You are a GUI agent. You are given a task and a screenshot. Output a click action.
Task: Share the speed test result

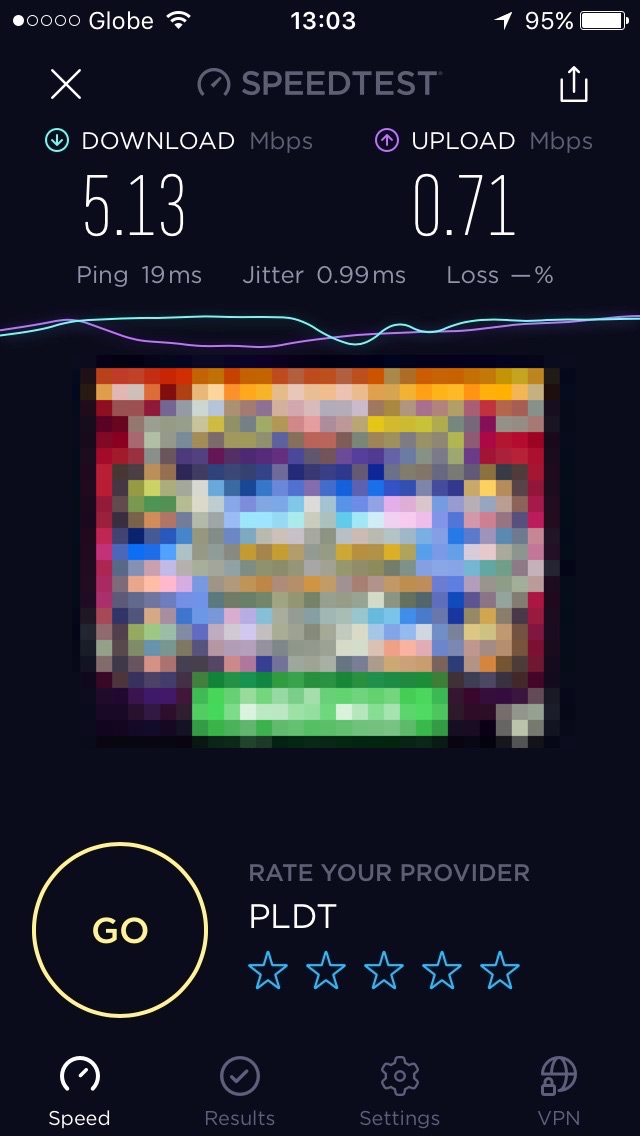(x=574, y=84)
